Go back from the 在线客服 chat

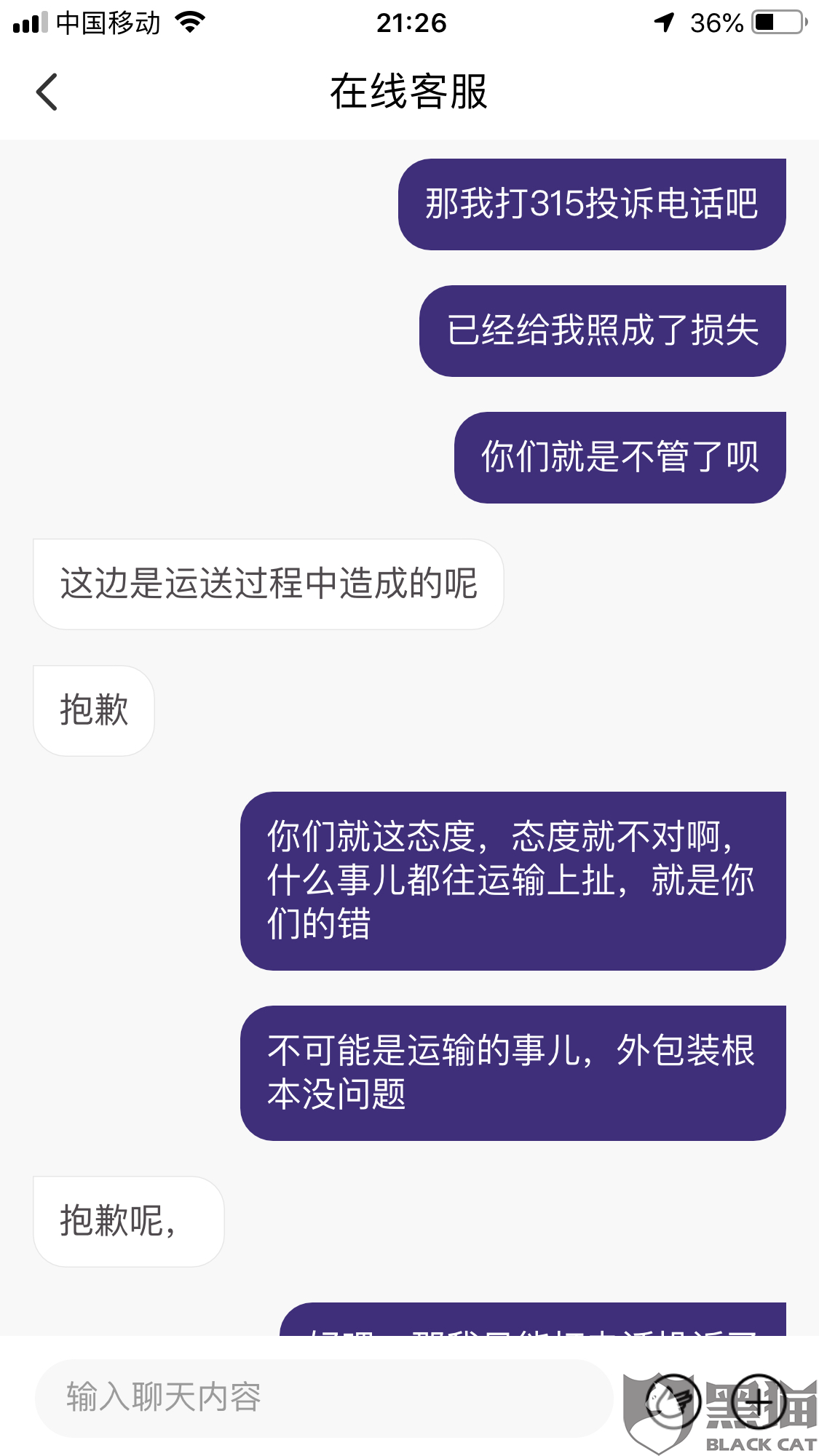pos(47,92)
